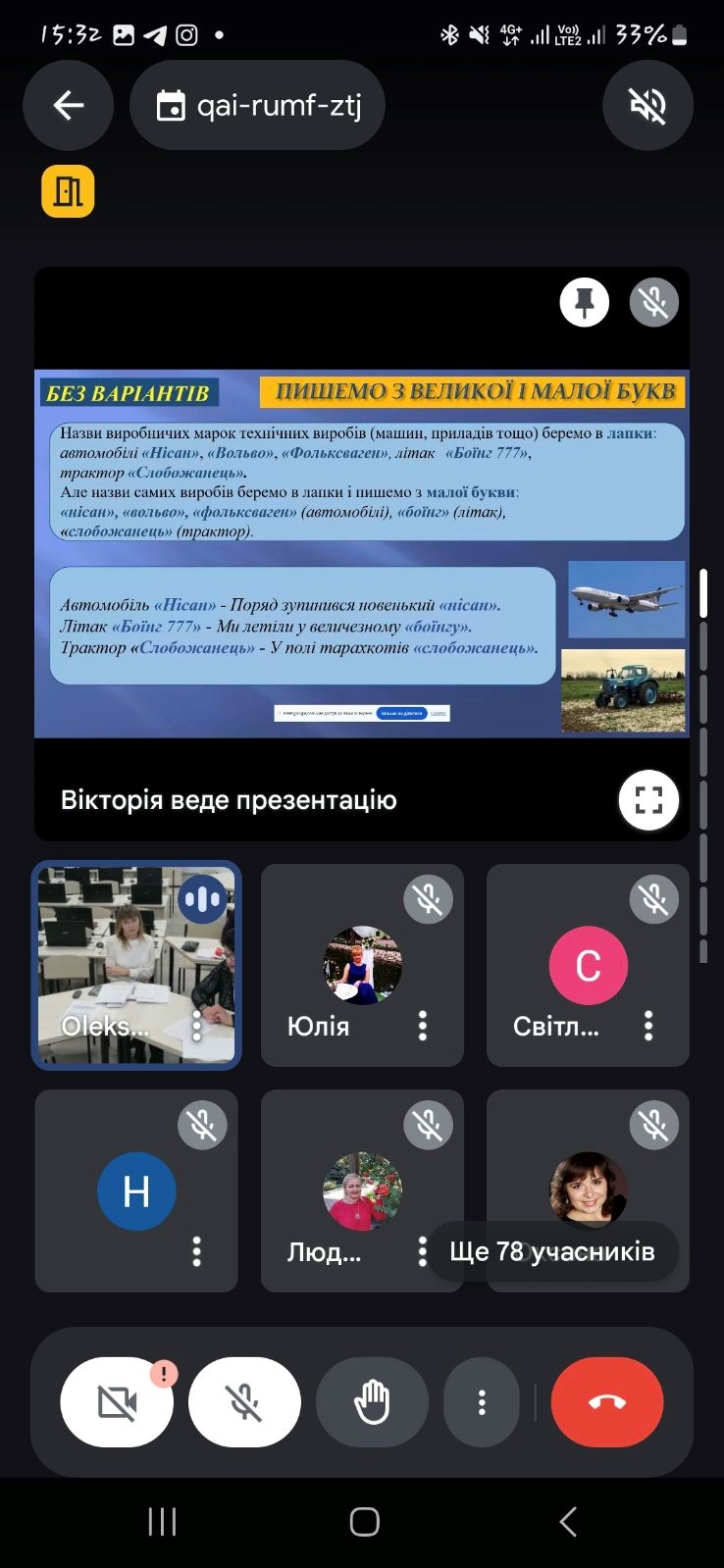Unmute your microphone
724x1568 pixels.
pos(244,1402)
